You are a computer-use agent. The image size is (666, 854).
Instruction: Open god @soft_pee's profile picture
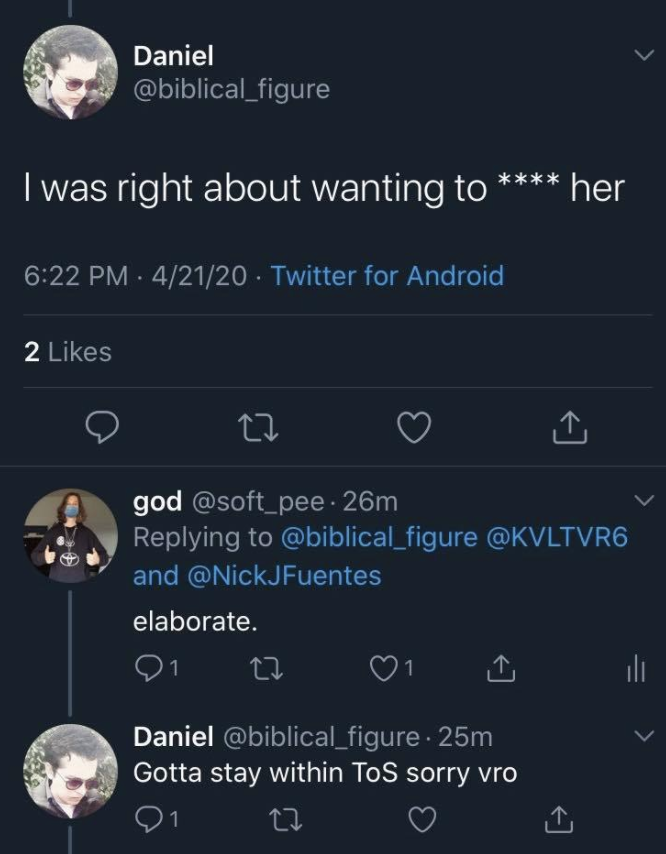(x=72, y=536)
